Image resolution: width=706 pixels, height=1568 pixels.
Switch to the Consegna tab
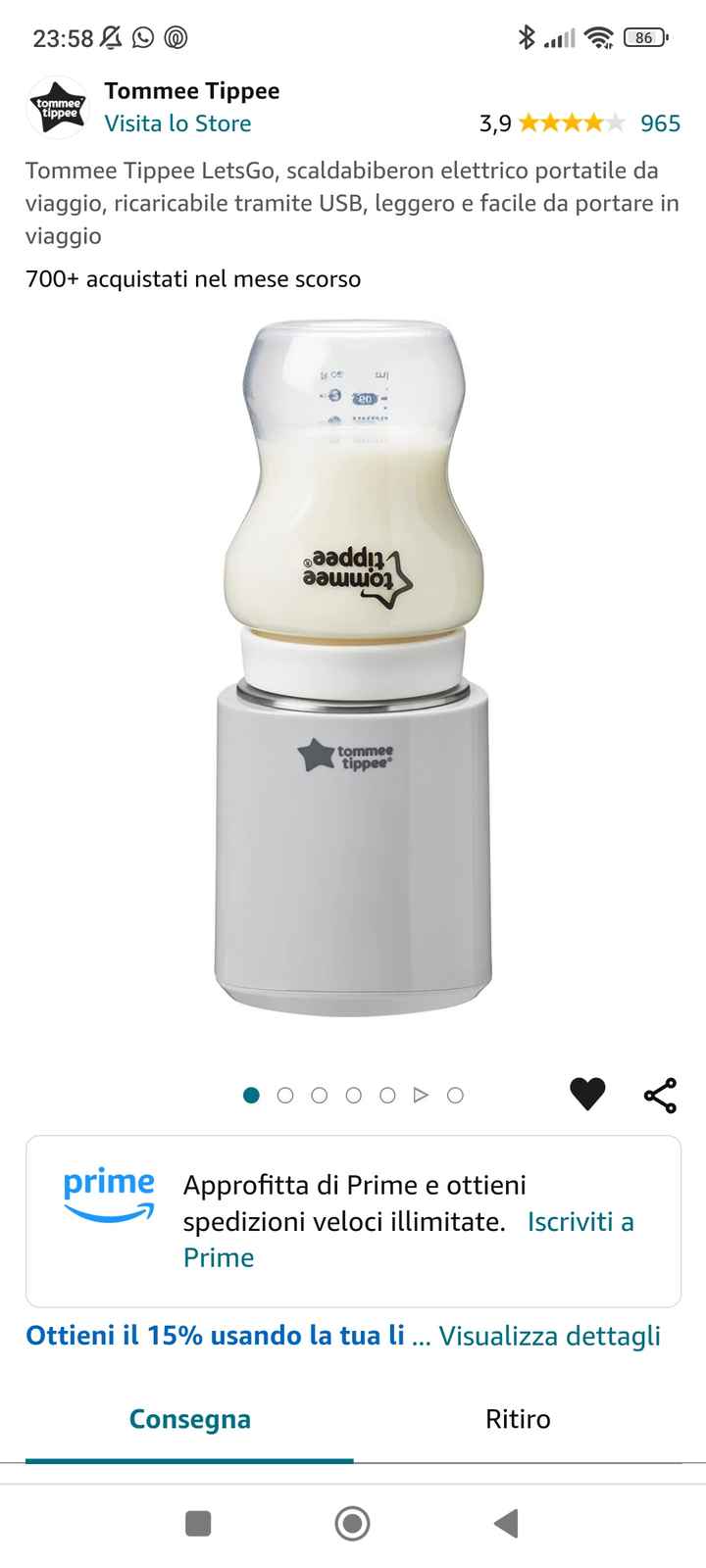click(x=189, y=1419)
